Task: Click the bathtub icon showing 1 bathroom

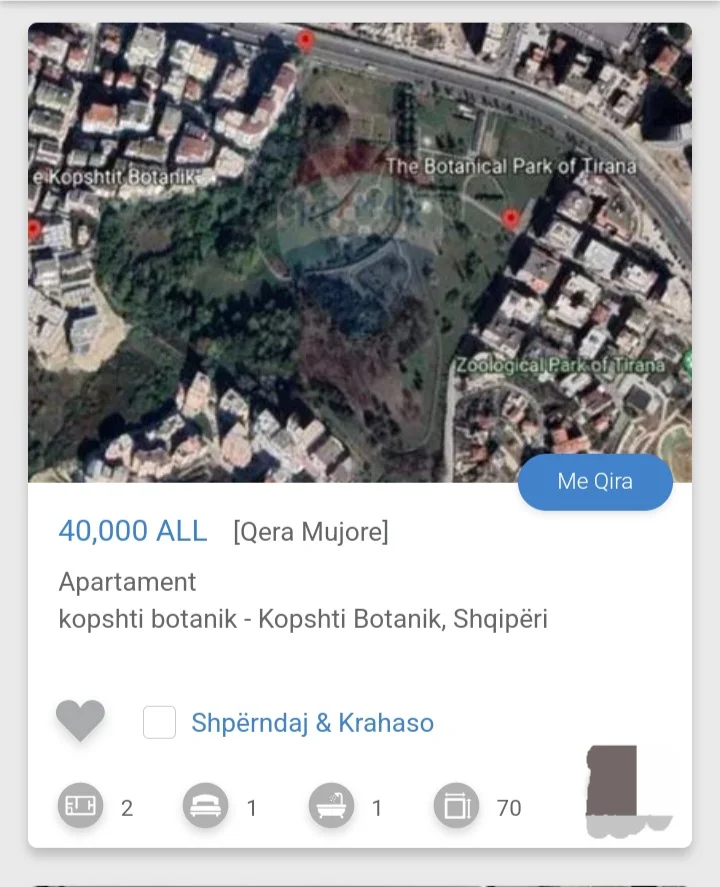Action: (331, 805)
